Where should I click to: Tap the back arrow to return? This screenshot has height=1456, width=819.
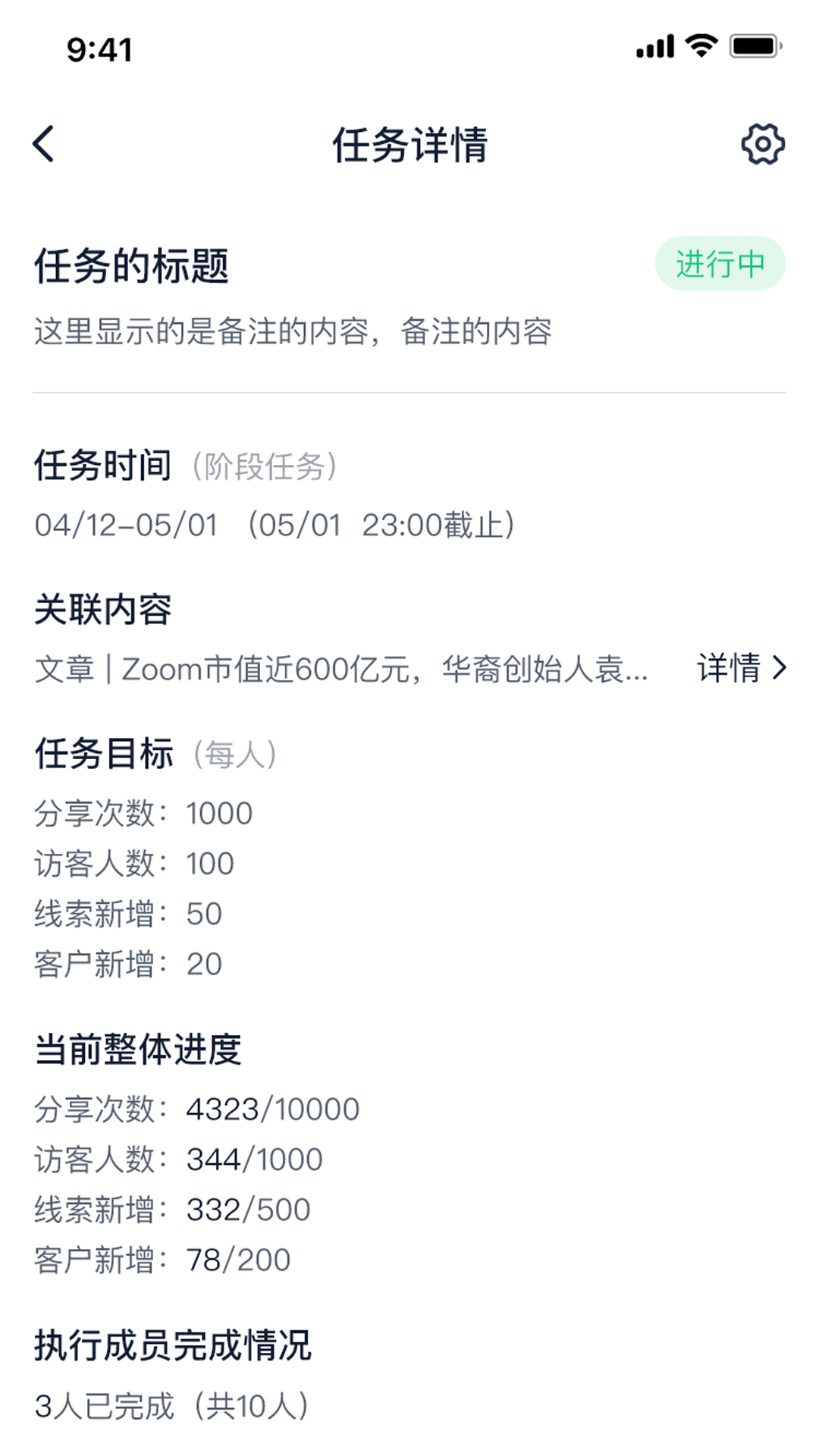43,143
